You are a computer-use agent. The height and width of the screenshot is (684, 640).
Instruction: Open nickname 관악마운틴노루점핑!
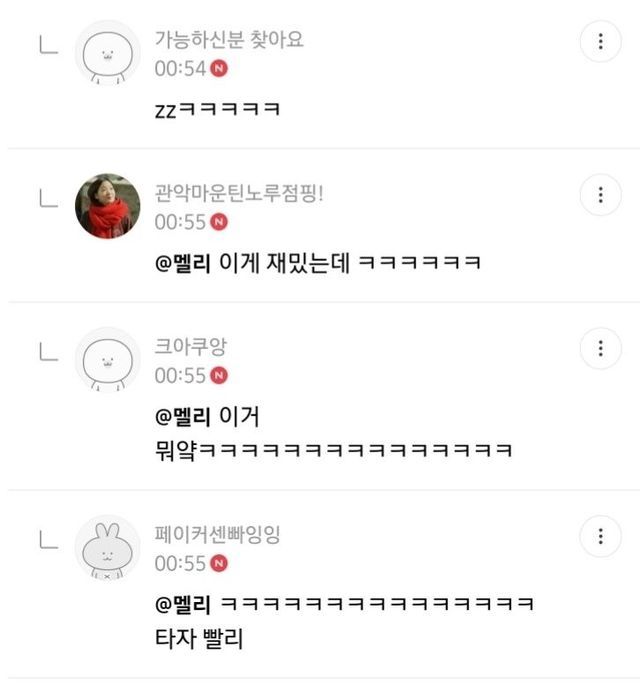(239, 193)
